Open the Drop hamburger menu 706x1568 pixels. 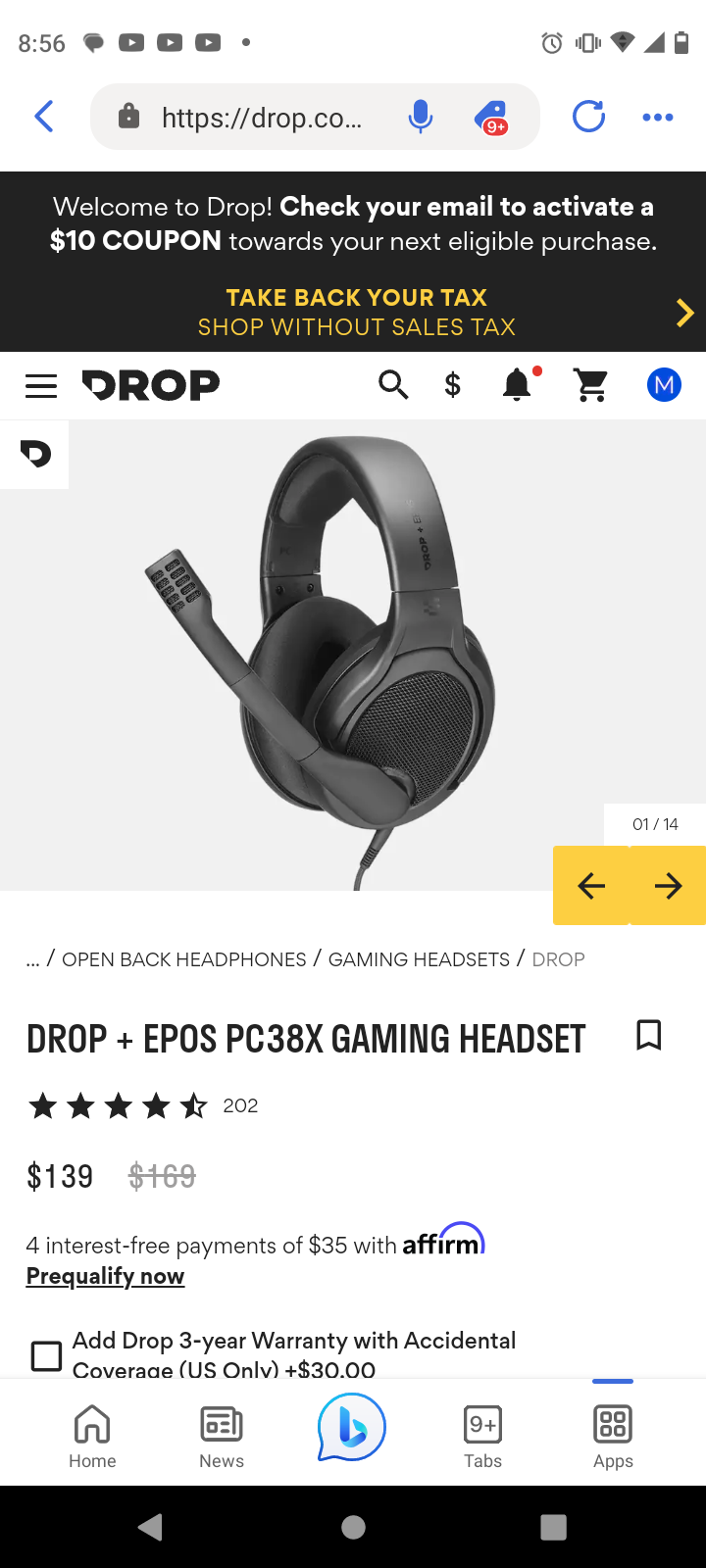(x=41, y=385)
